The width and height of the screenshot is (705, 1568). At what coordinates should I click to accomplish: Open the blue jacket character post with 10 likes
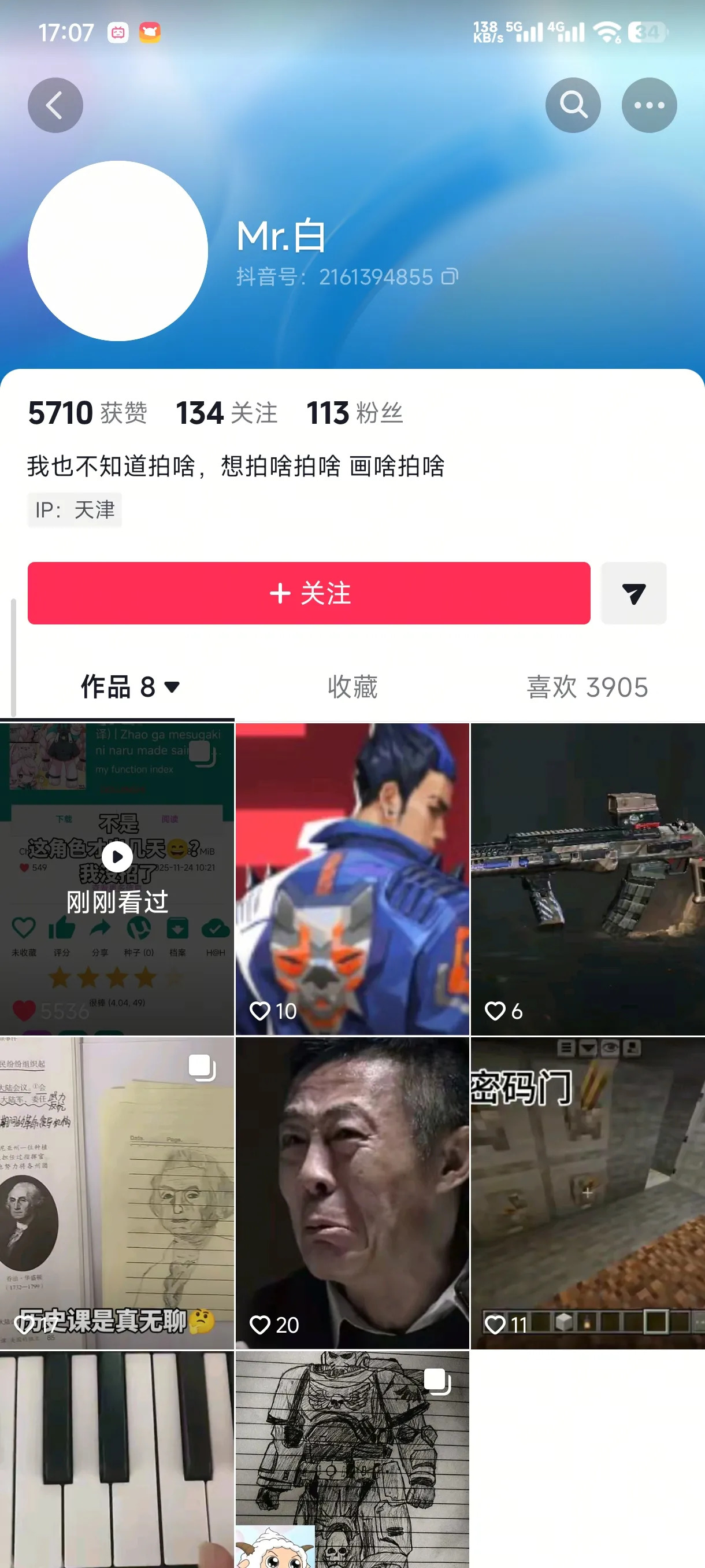pos(352,878)
